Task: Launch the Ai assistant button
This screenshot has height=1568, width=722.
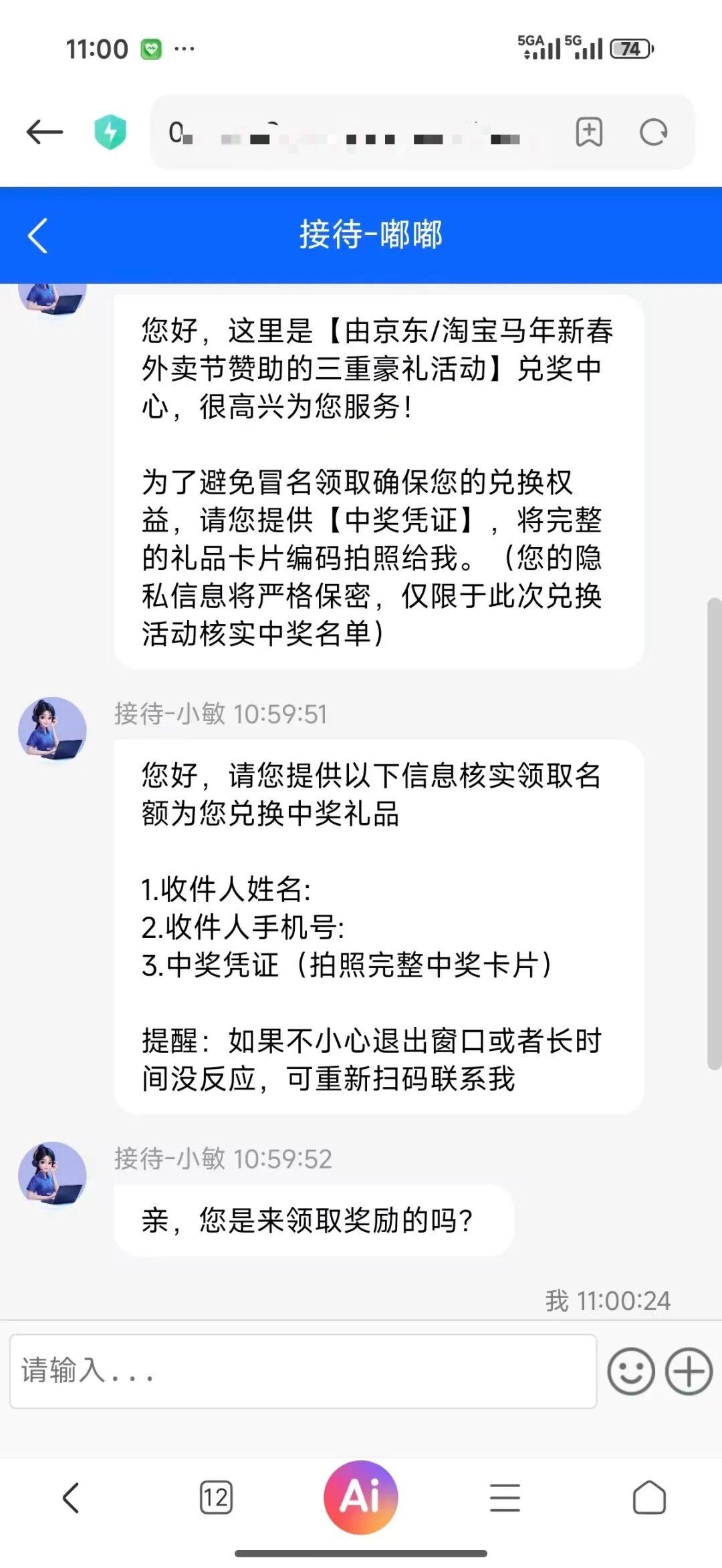Action: pyautogui.click(x=361, y=1497)
